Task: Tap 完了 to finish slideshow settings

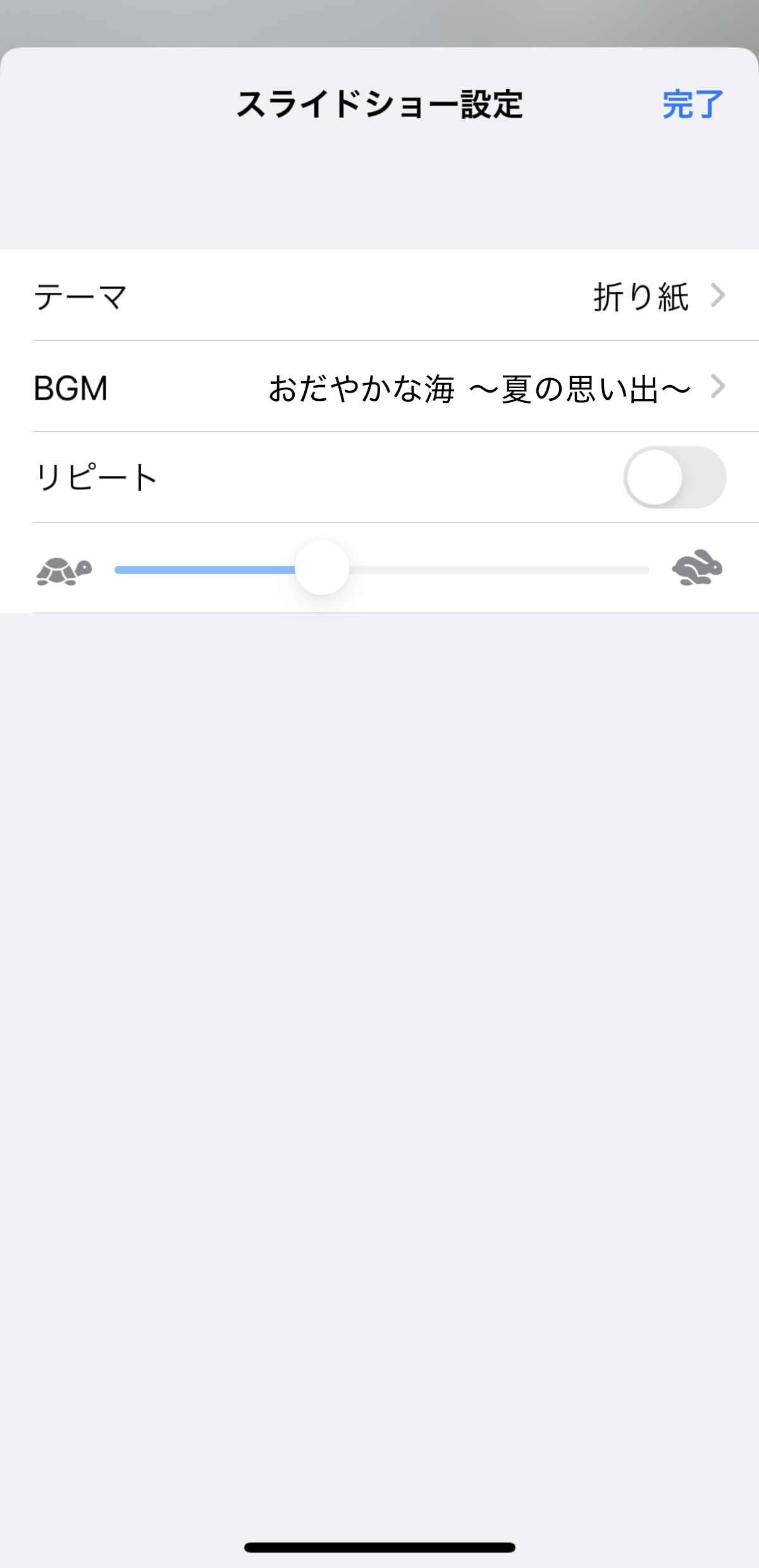Action: 692,104
